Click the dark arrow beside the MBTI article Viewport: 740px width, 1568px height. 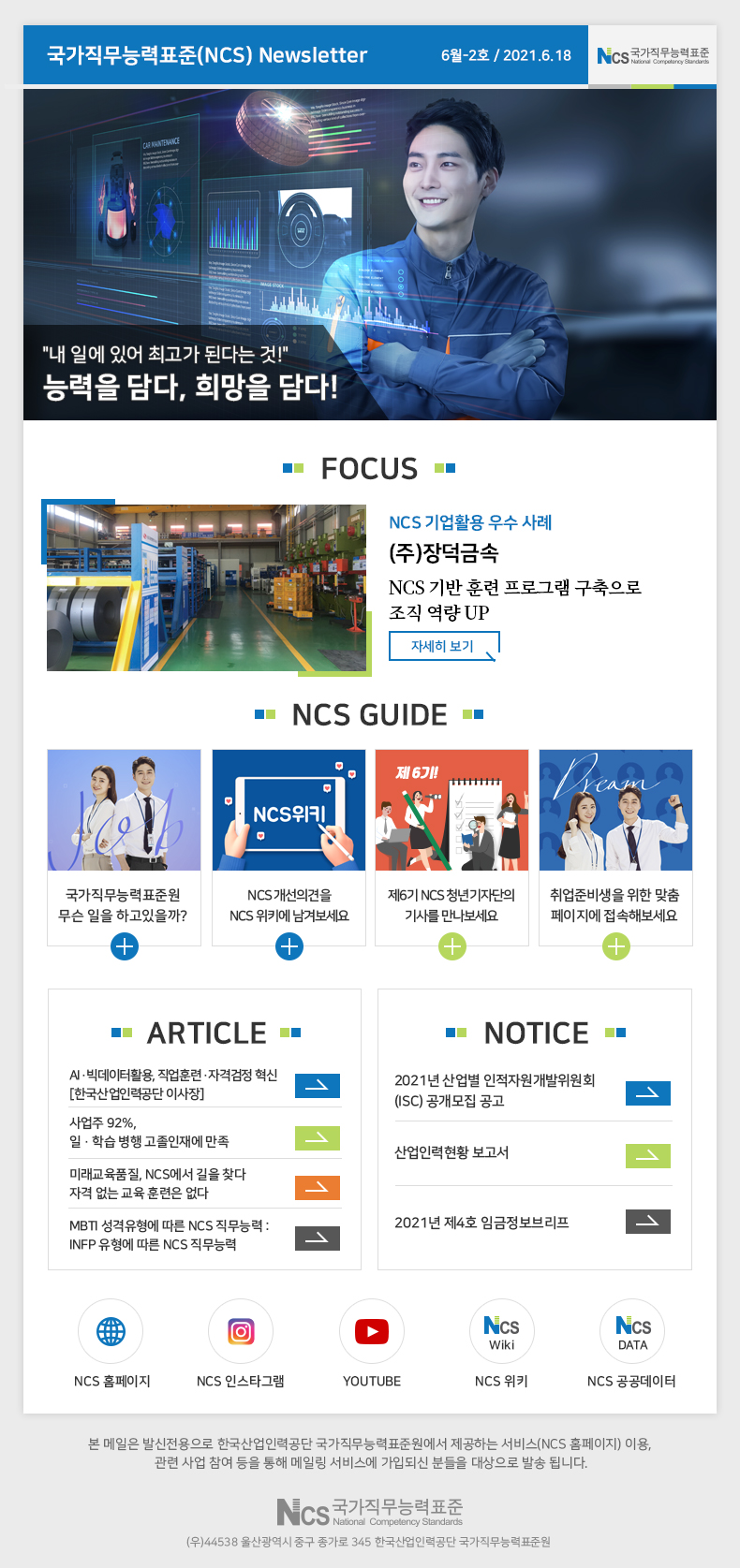click(x=318, y=1238)
